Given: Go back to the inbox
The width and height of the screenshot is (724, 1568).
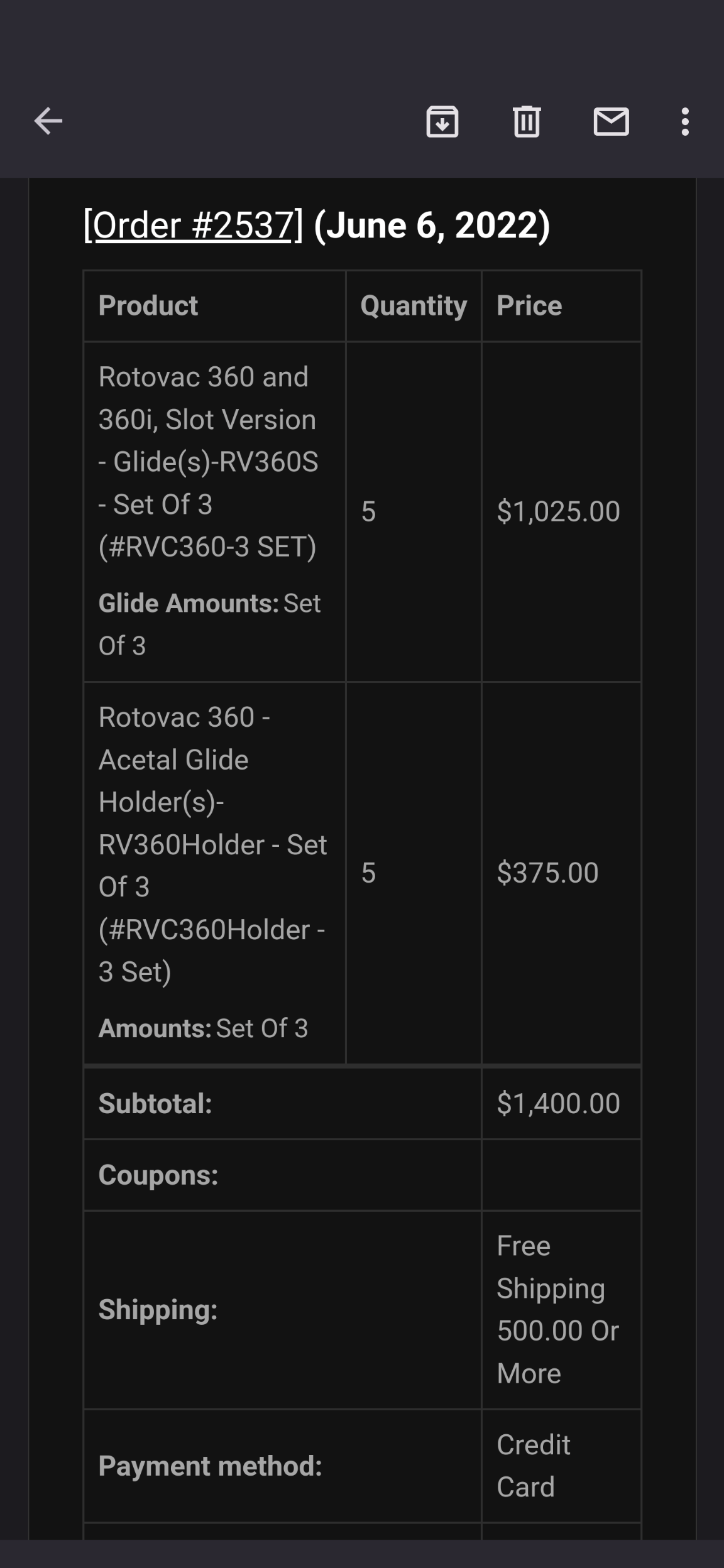Looking at the screenshot, I should click(x=48, y=121).
